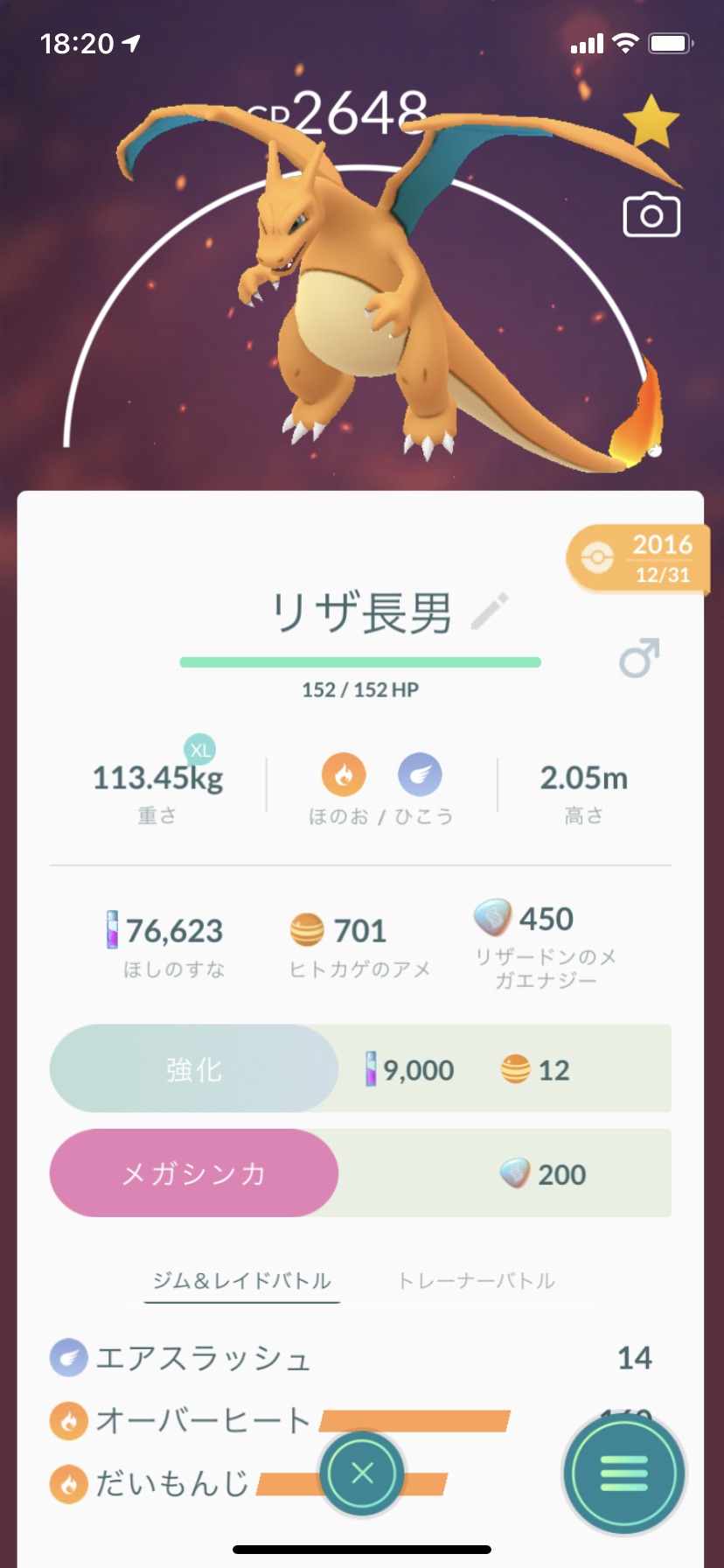Edit the nickname リザ長男 with pencil icon
This screenshot has height=1568, width=724.
[490, 612]
